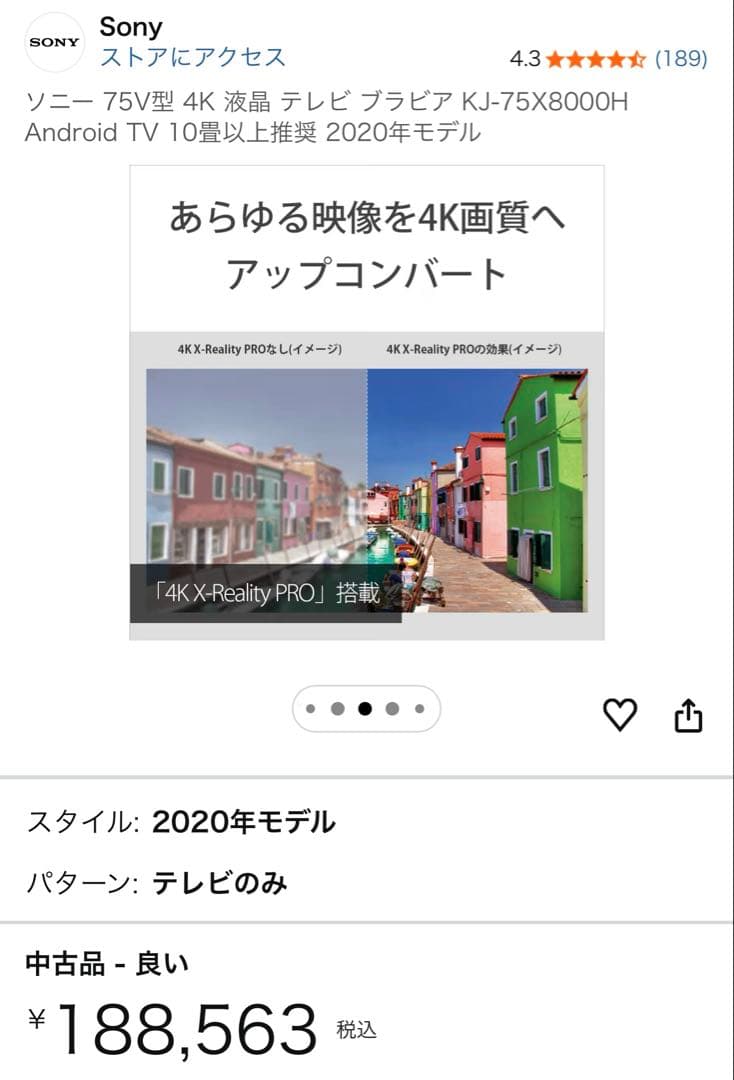This screenshot has width=734, height=1080.
Task: Select the fourth carousel dot
Action: pos(392,711)
